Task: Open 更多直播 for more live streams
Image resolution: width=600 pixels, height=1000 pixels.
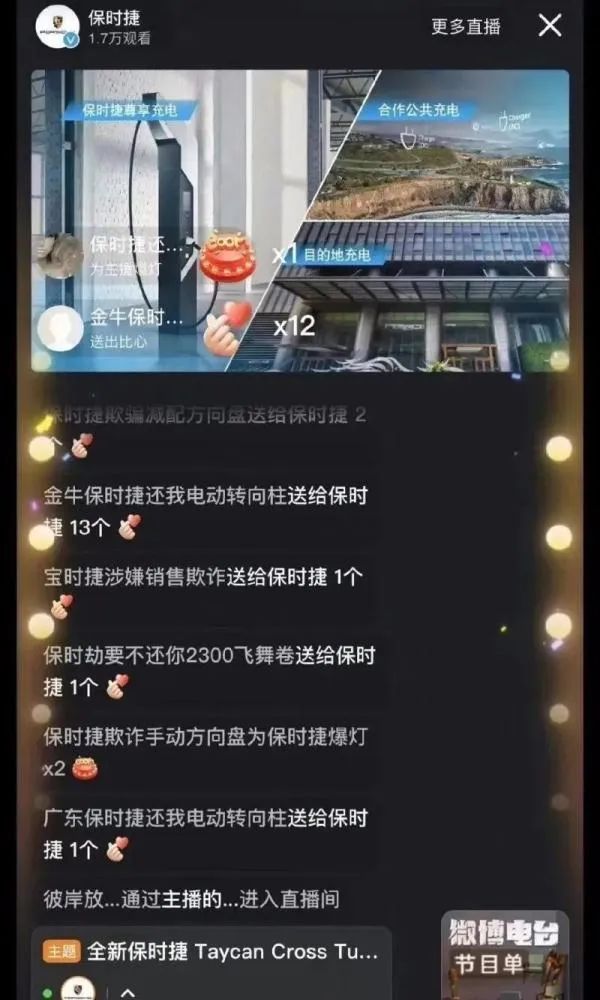Action: point(465,27)
